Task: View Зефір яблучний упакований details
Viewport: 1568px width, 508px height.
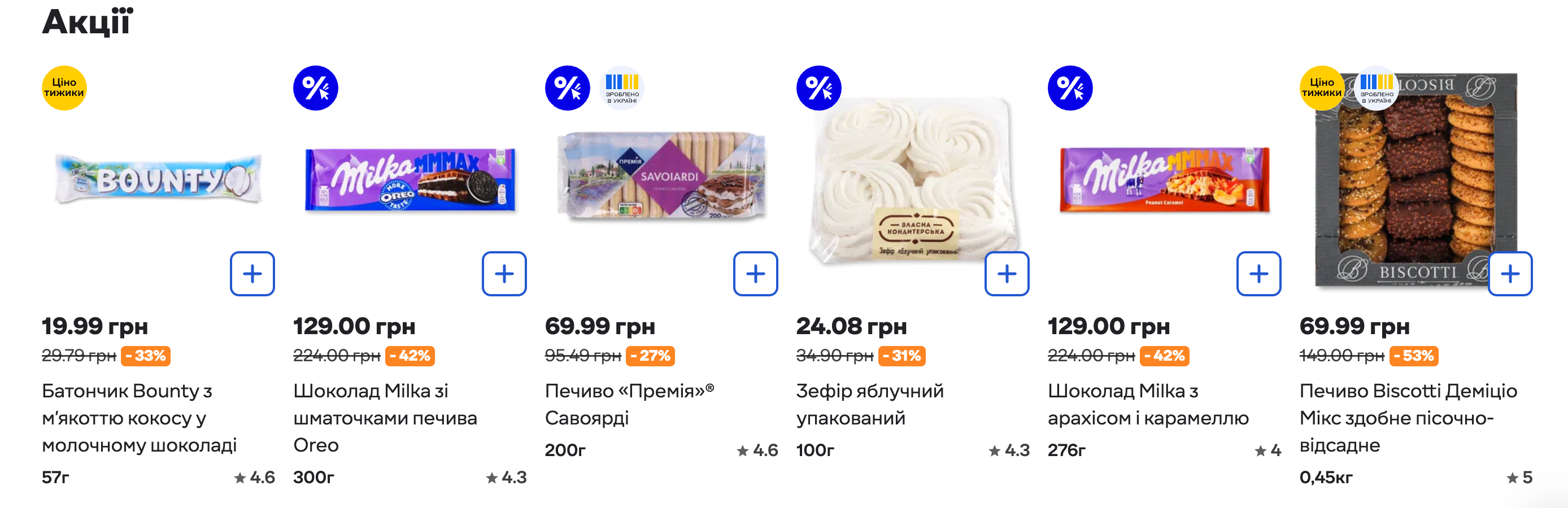Action: (869, 404)
